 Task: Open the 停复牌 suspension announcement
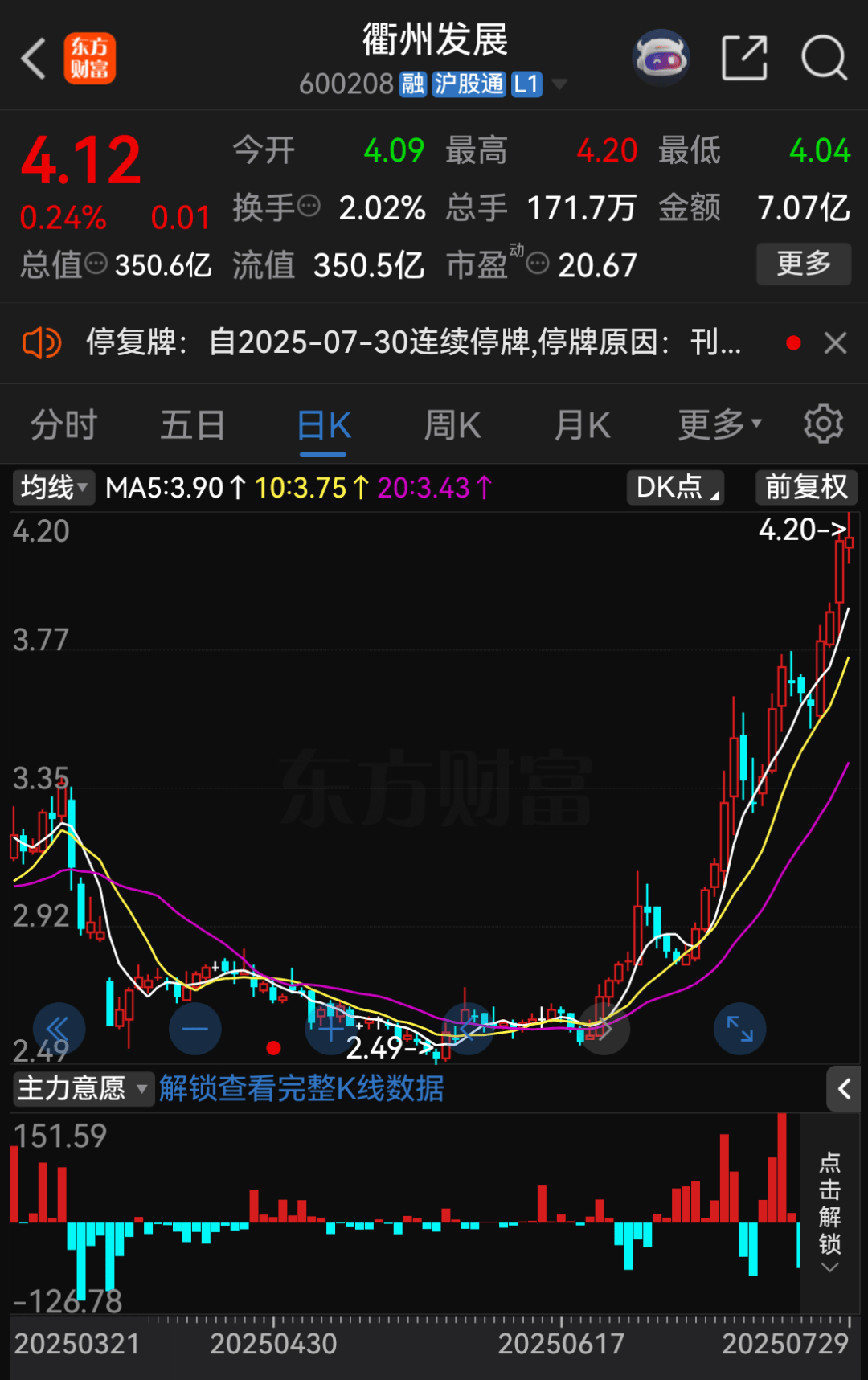[414, 343]
